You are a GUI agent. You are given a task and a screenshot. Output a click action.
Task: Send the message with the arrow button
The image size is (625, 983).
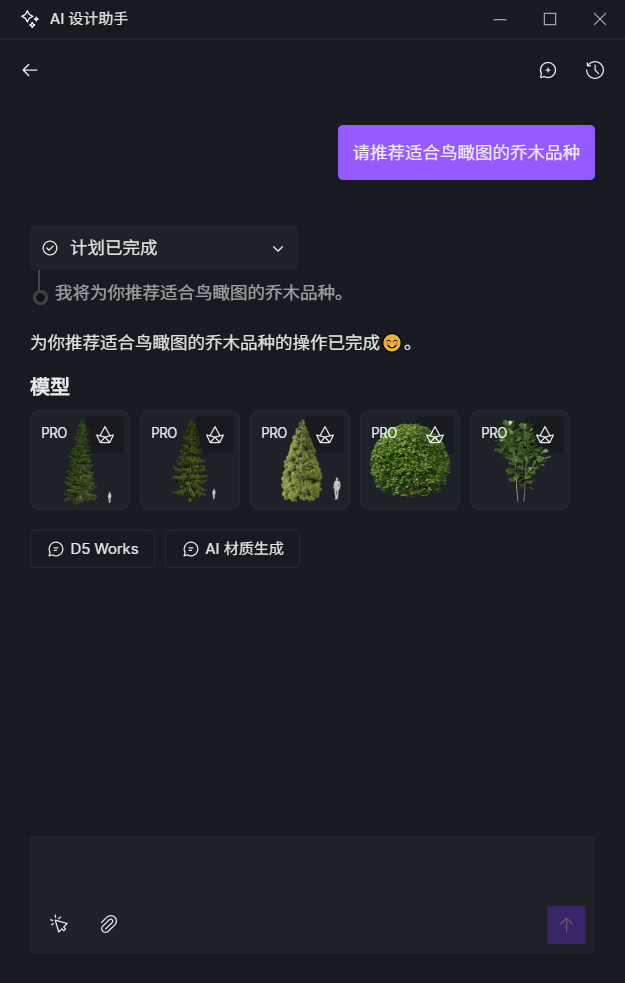coord(566,925)
